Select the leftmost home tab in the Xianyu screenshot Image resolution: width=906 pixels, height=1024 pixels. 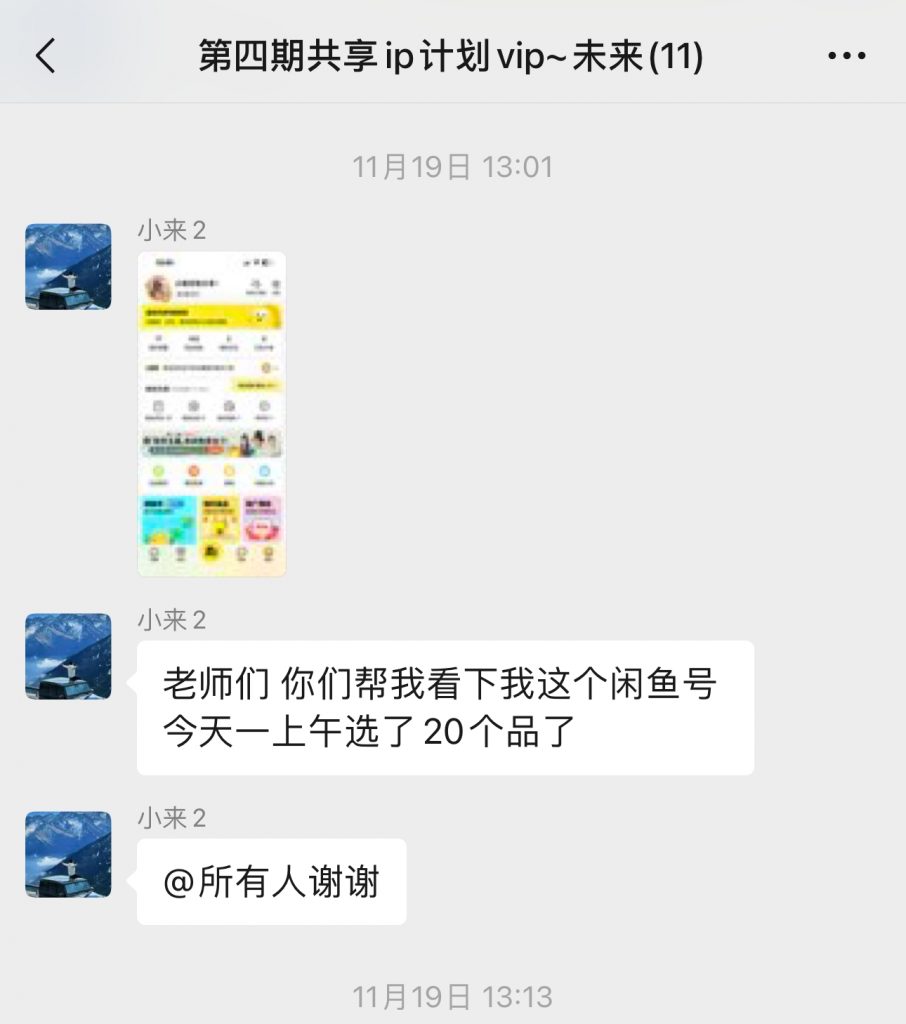(x=152, y=553)
